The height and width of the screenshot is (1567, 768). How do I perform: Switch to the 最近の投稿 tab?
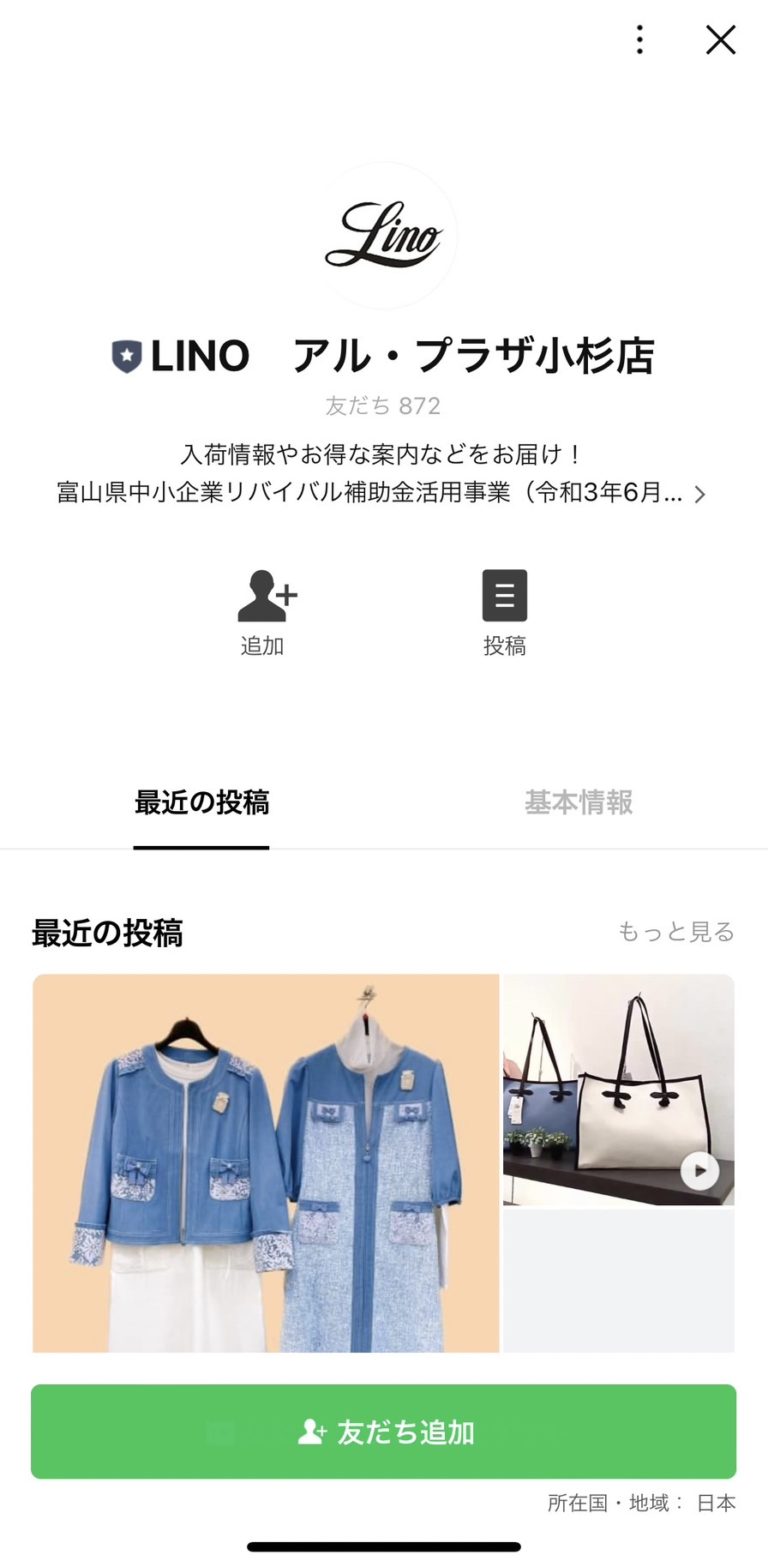click(x=201, y=803)
